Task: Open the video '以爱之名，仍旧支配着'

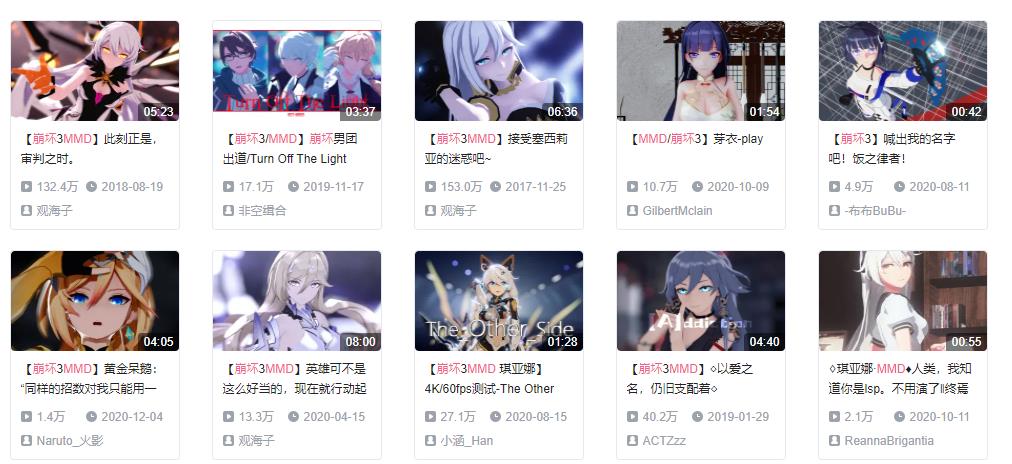Action: 701,300
